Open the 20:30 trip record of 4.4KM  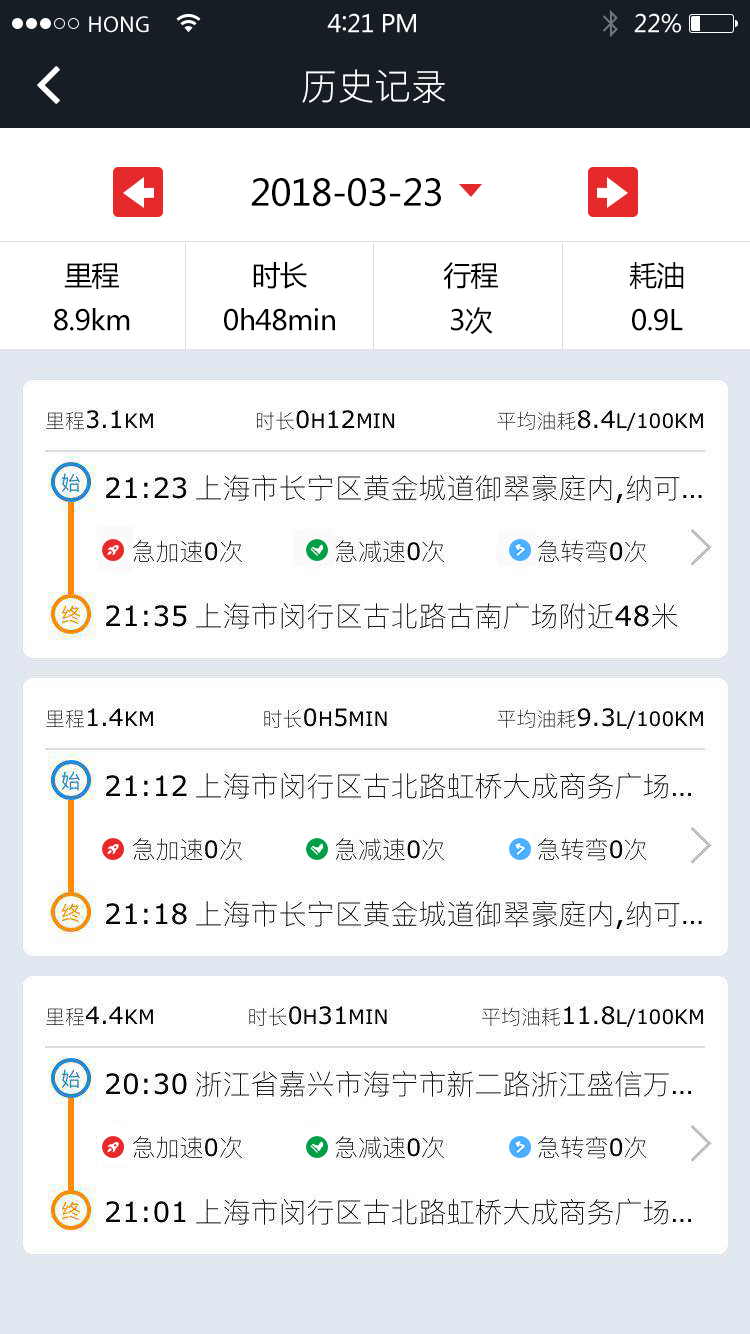(375, 1115)
